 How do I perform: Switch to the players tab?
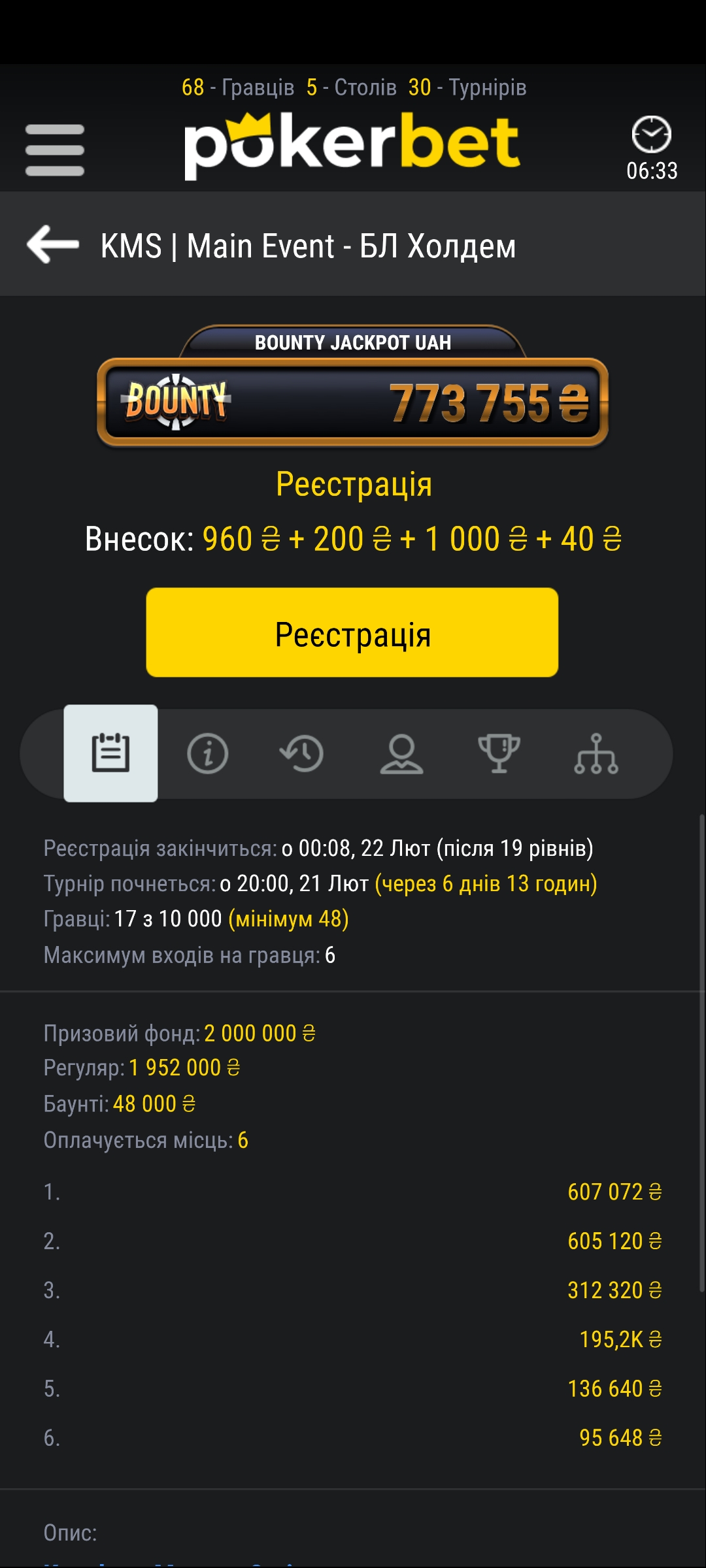[401, 753]
